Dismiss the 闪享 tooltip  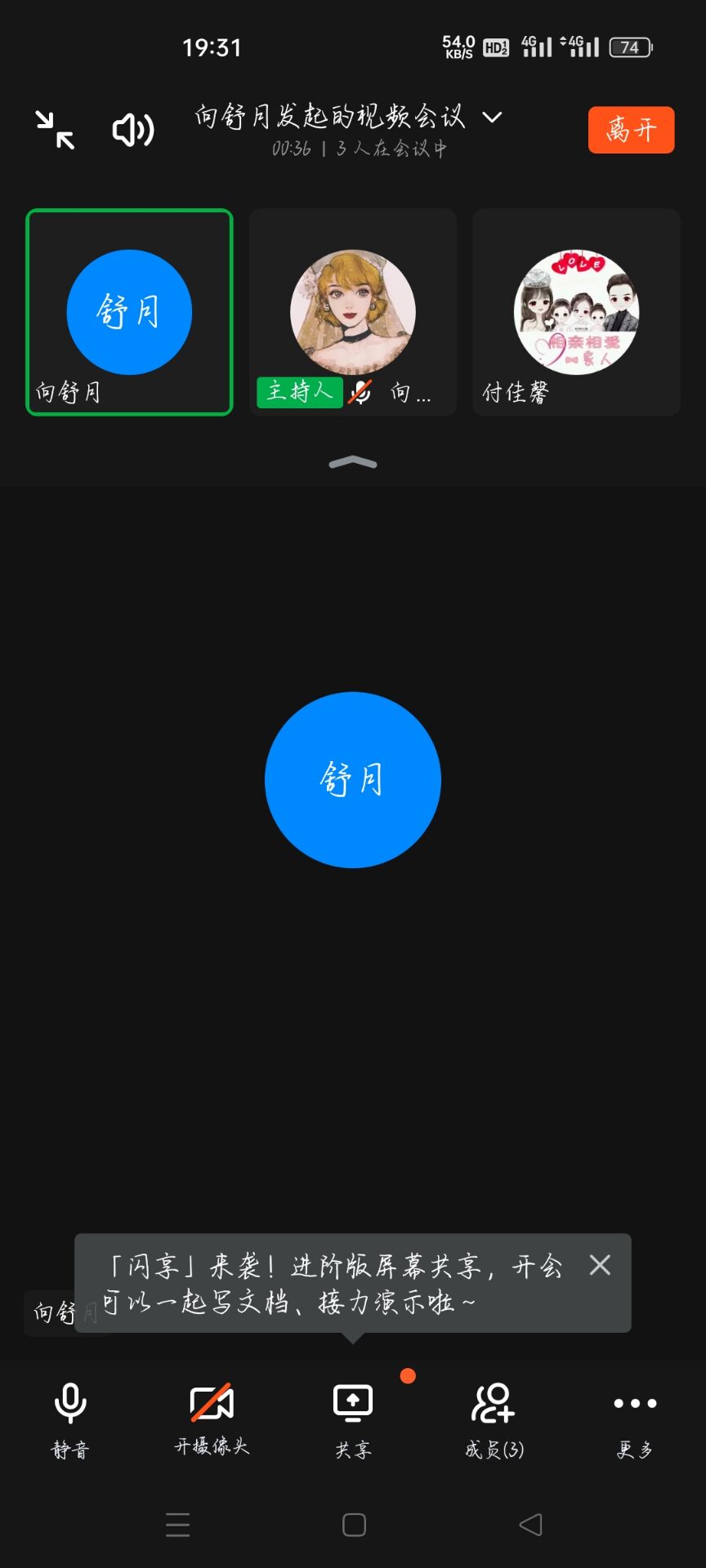[x=600, y=1265]
